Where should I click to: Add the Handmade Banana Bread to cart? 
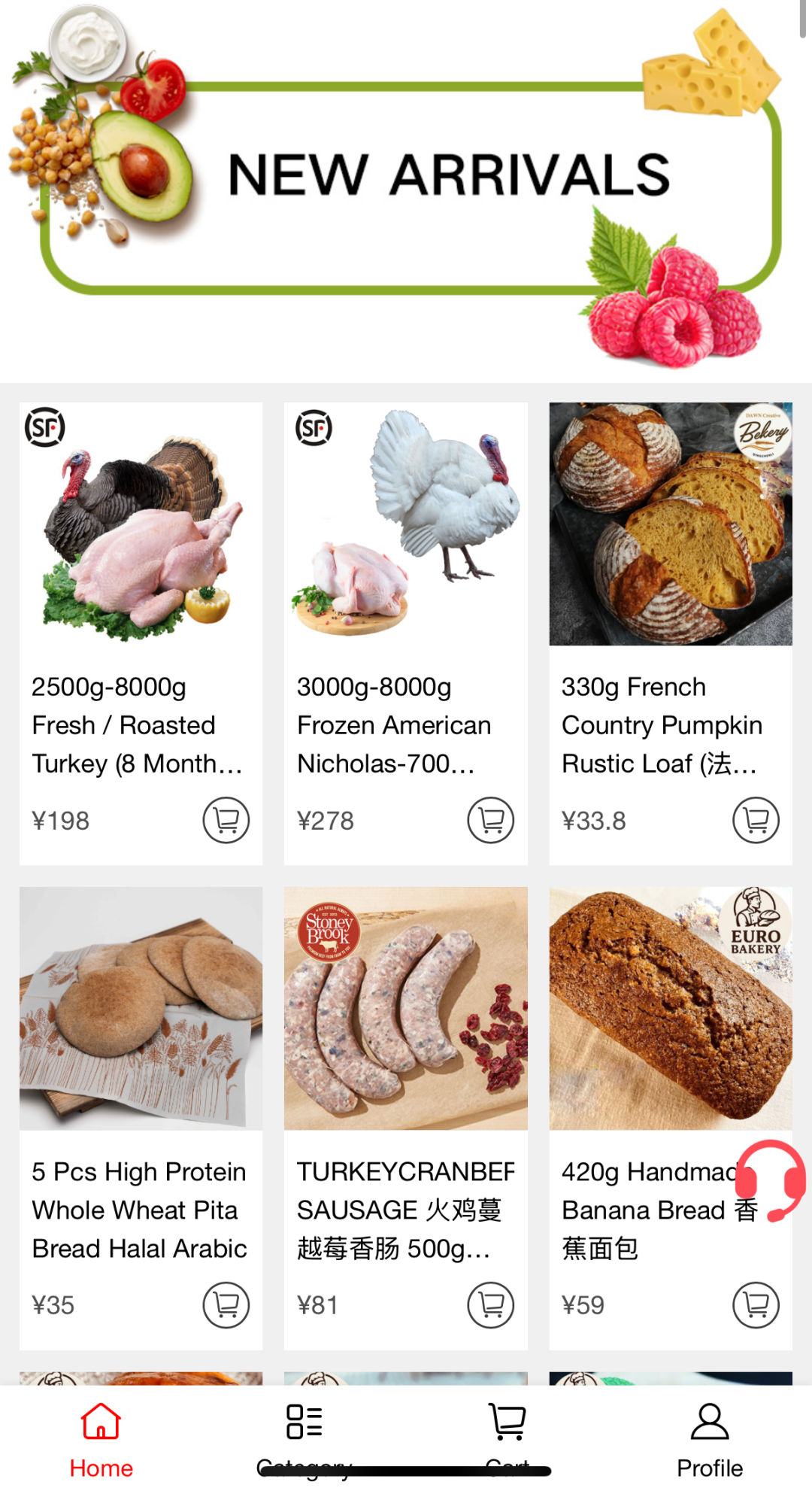pyautogui.click(x=756, y=1304)
